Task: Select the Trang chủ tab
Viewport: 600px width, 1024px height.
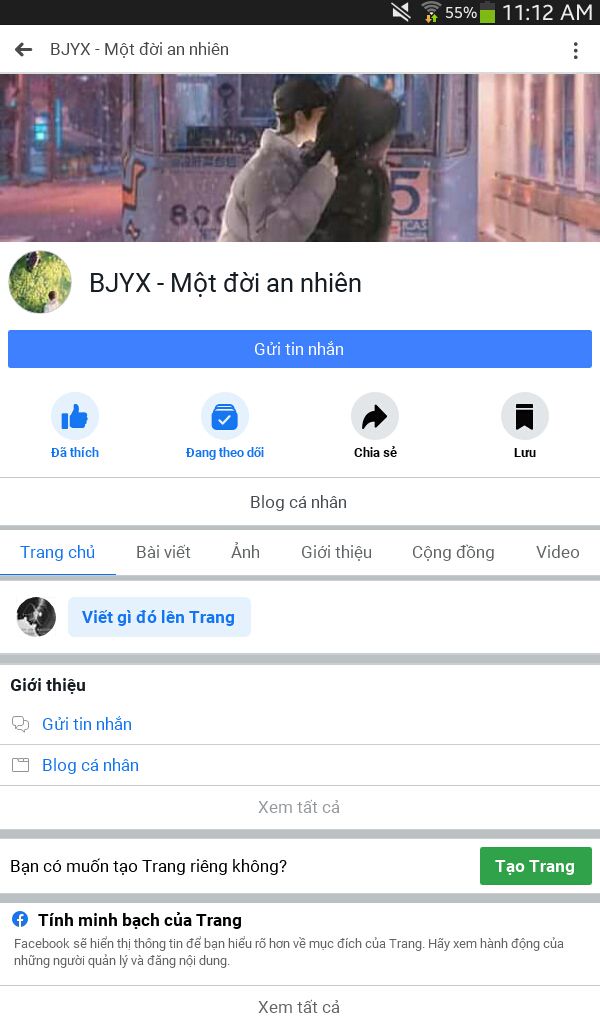Action: click(57, 552)
